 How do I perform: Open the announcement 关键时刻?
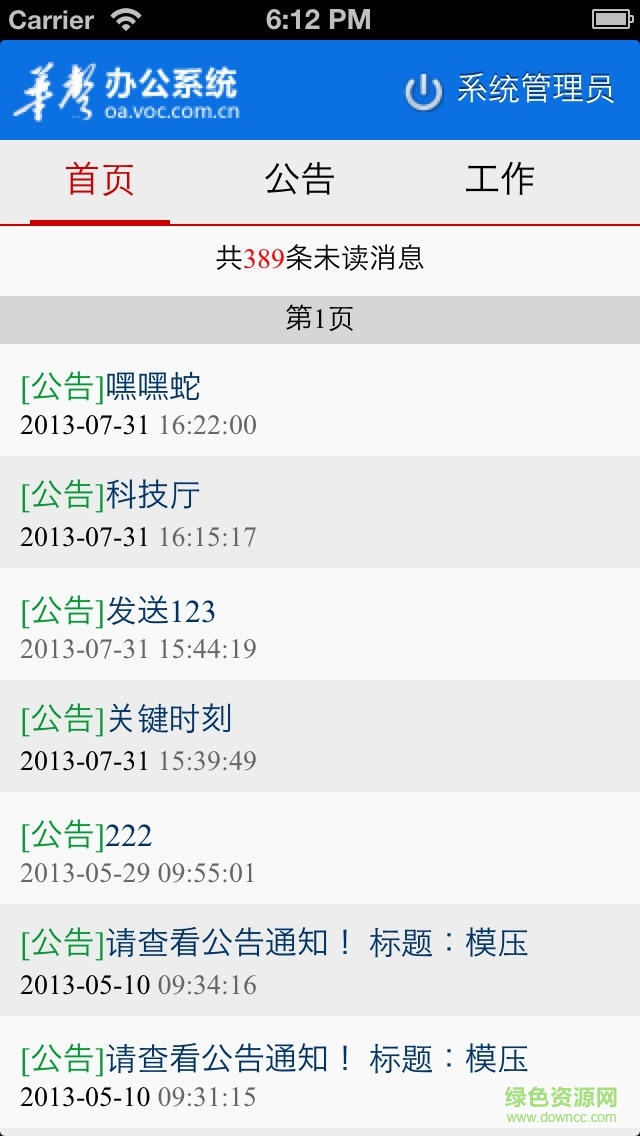coord(320,737)
